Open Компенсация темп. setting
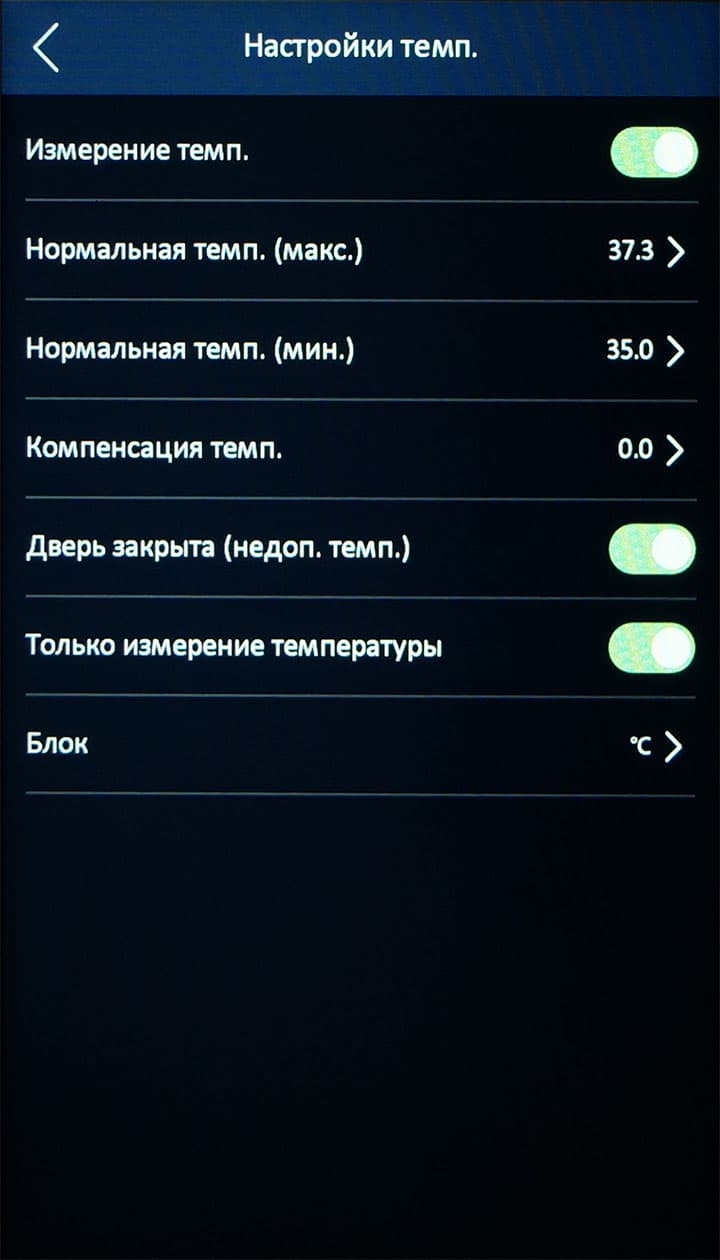Image resolution: width=720 pixels, height=1260 pixels. [x=360, y=449]
